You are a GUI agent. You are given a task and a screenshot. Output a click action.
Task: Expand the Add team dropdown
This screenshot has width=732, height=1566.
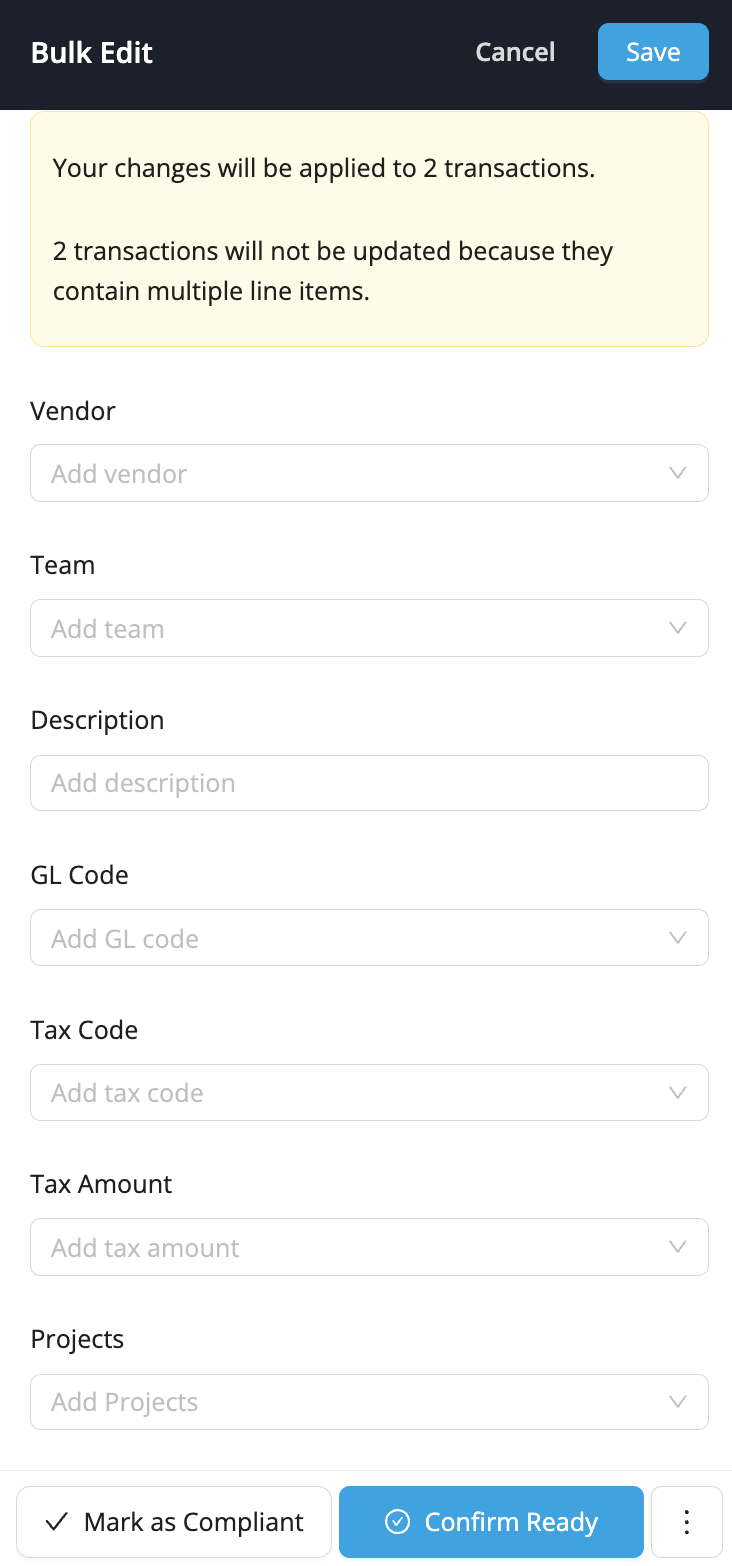(369, 628)
